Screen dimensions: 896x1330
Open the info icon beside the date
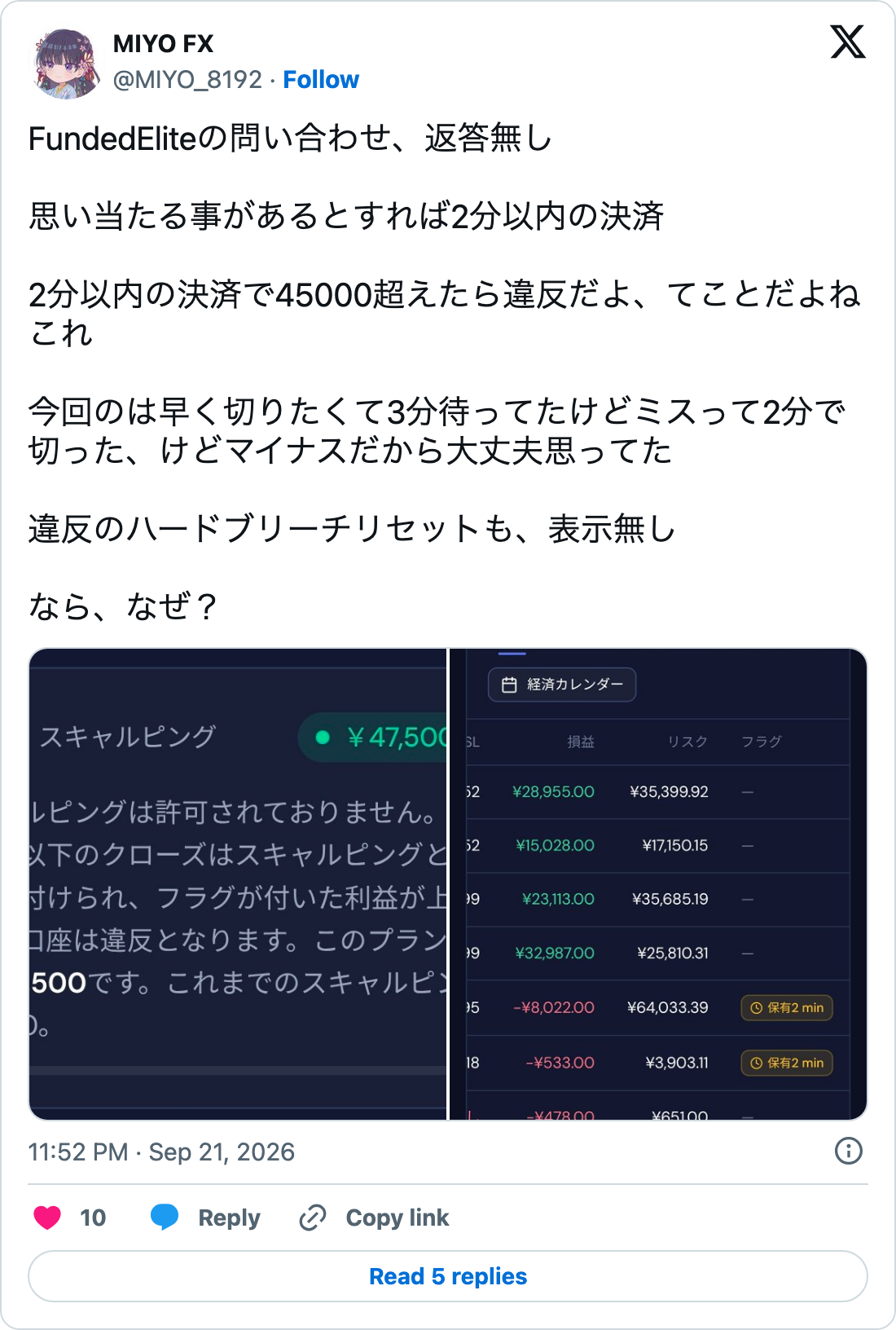849,1151
